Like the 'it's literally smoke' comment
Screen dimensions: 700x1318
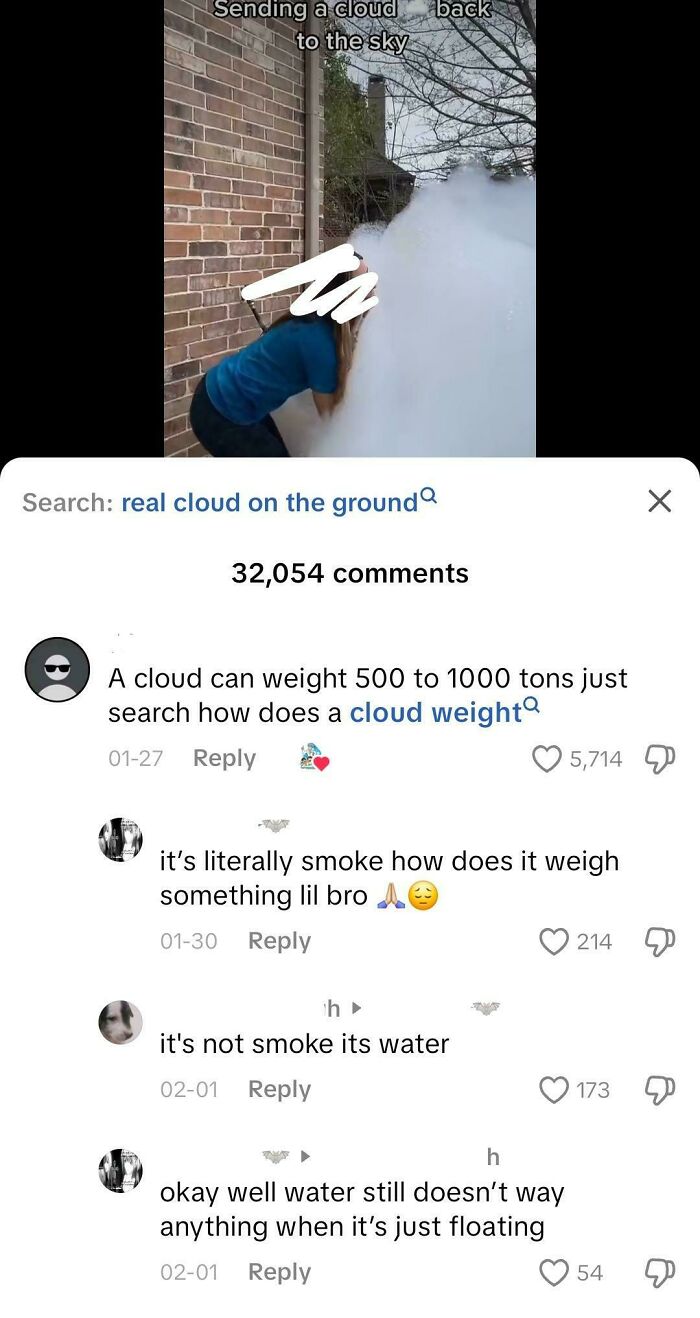tap(554, 941)
